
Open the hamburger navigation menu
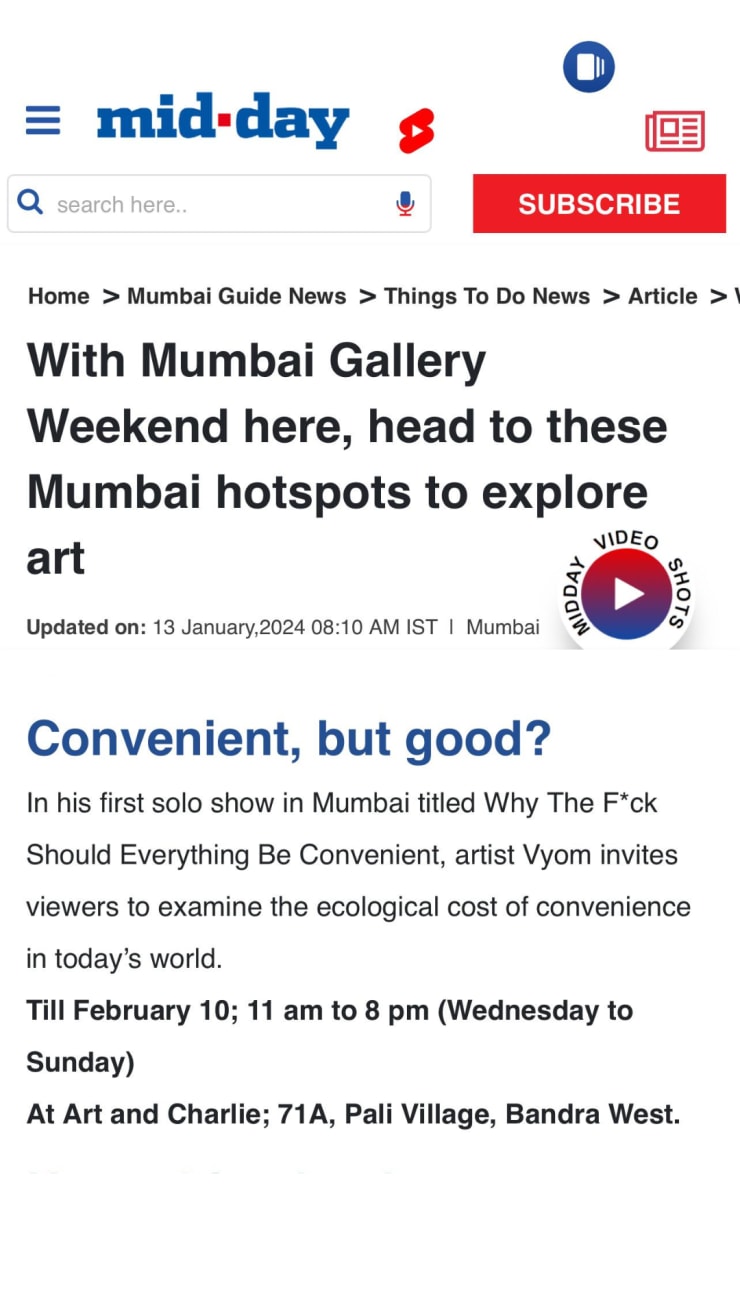point(43,121)
